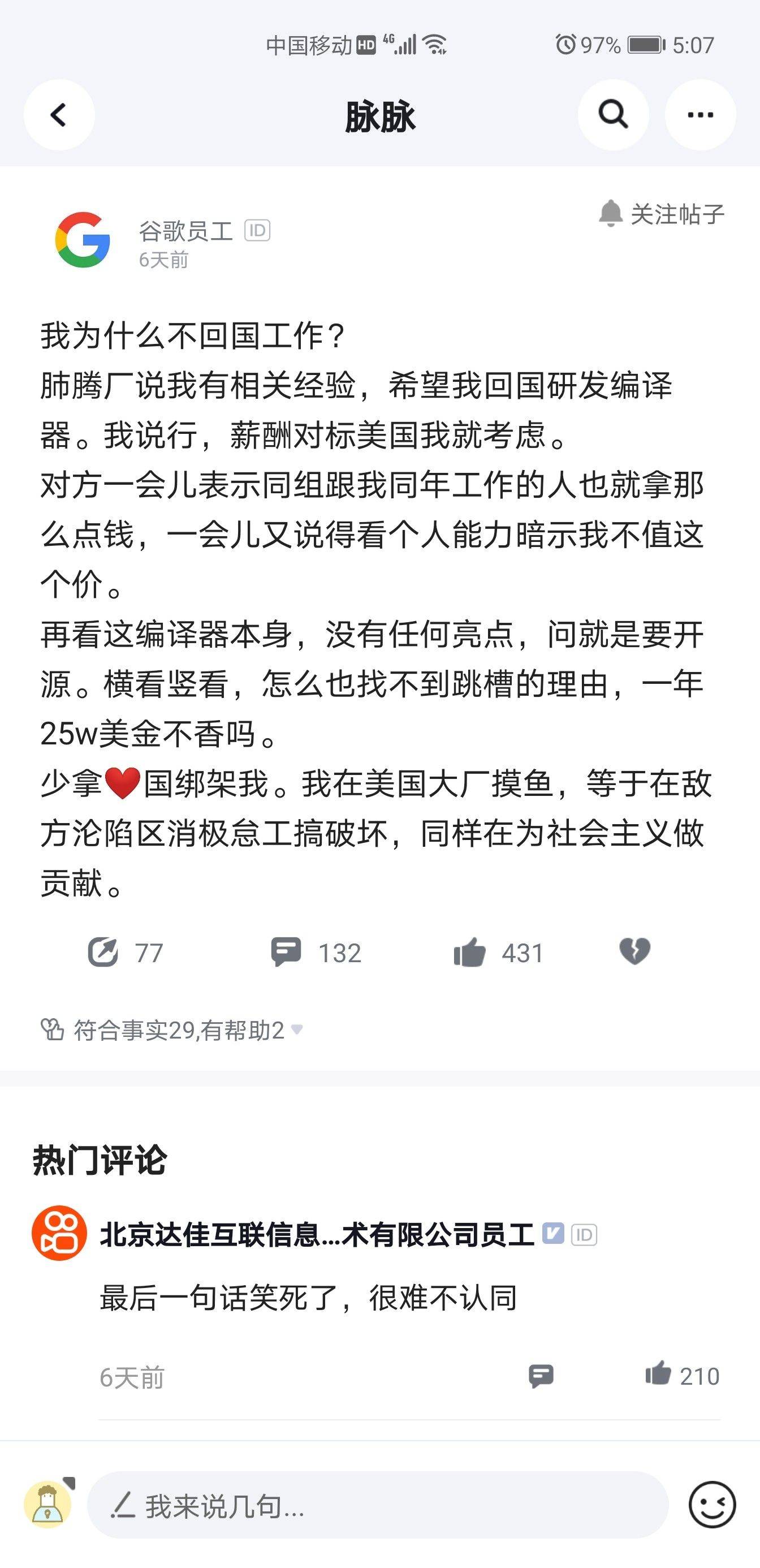Open the post's 132 comments
The width and height of the screenshot is (760, 1568).
point(286,953)
